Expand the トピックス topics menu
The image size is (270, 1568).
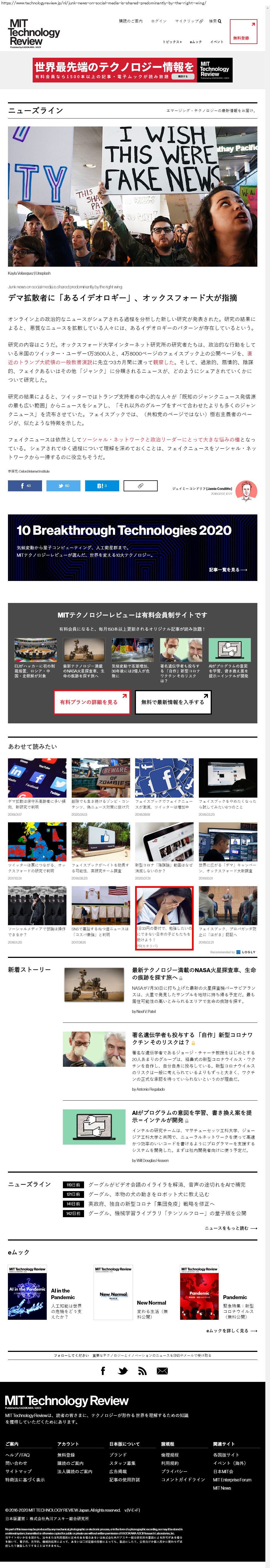pos(173,42)
